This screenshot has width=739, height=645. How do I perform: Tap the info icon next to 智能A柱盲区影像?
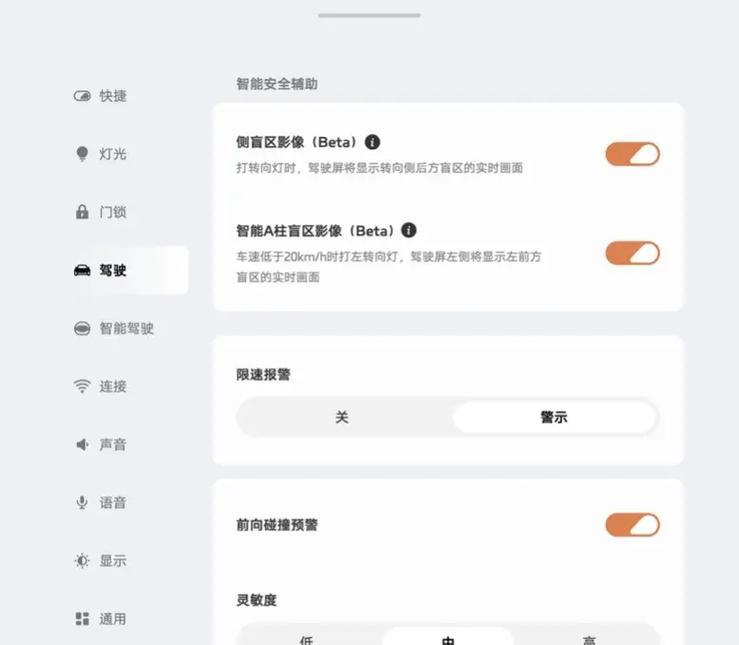point(408,230)
